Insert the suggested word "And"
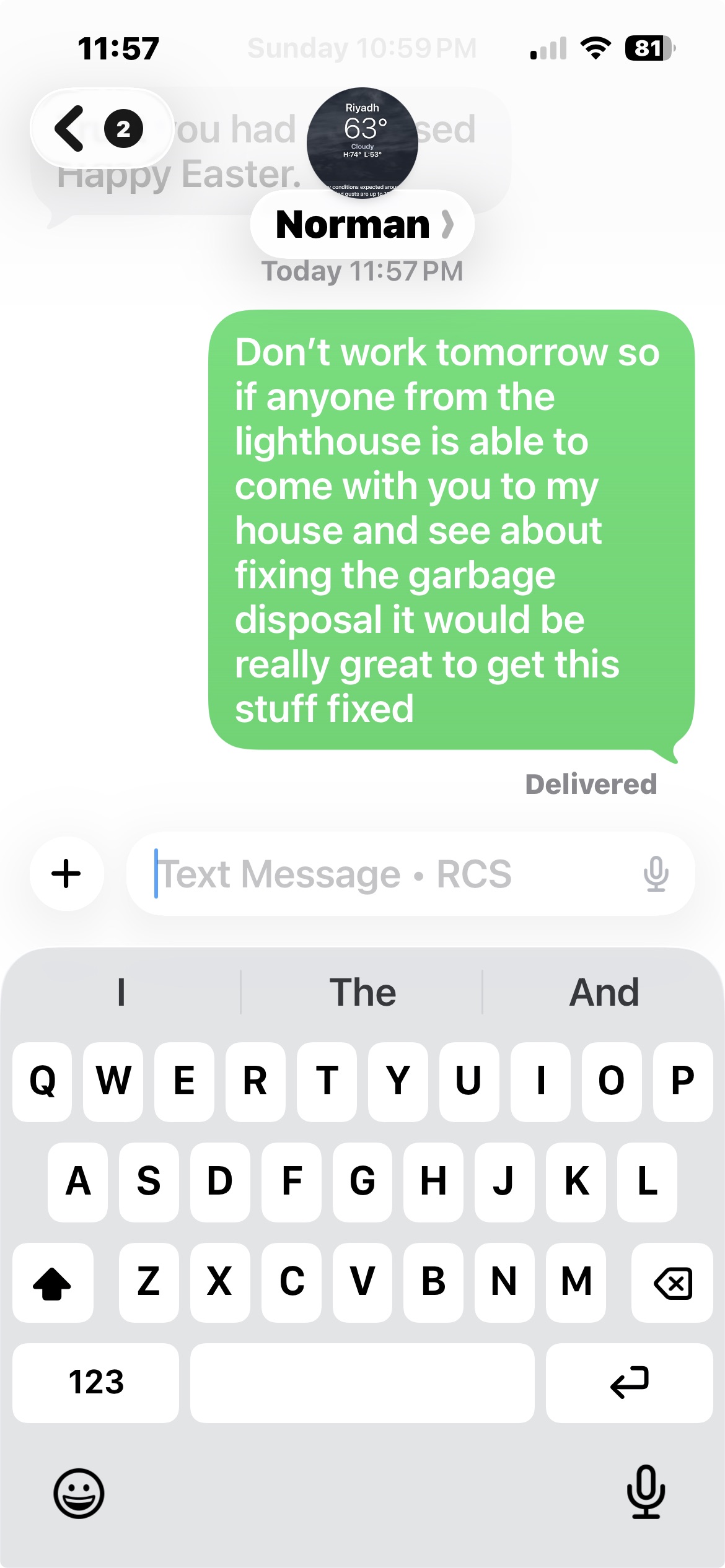Viewport: 725px width, 1568px height. [x=604, y=992]
